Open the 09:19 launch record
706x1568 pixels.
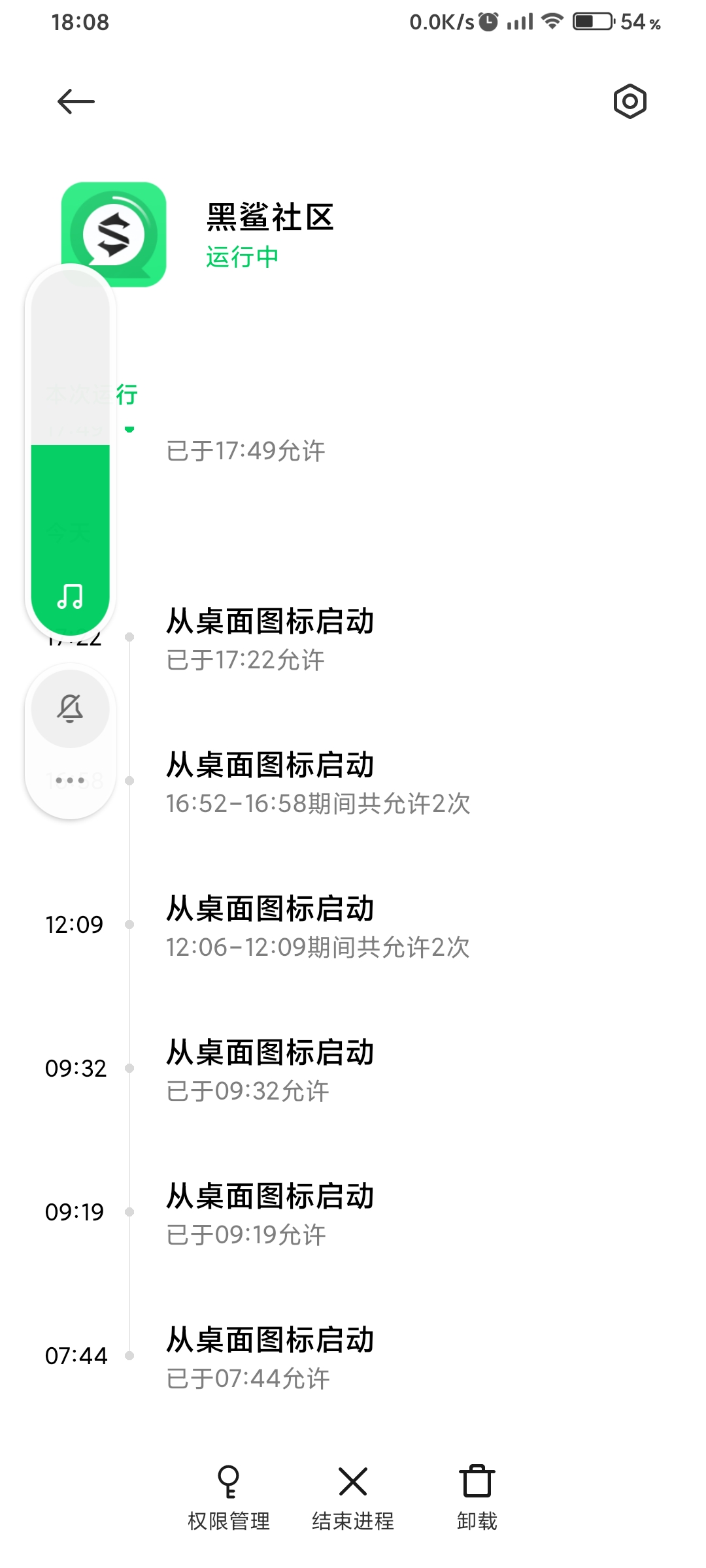click(353, 1212)
